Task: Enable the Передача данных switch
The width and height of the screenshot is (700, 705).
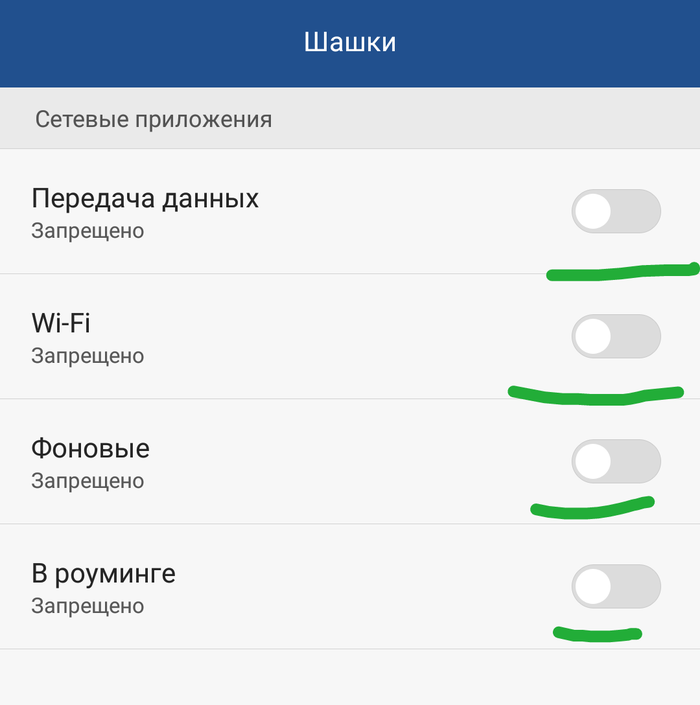Action: pyautogui.click(x=616, y=212)
